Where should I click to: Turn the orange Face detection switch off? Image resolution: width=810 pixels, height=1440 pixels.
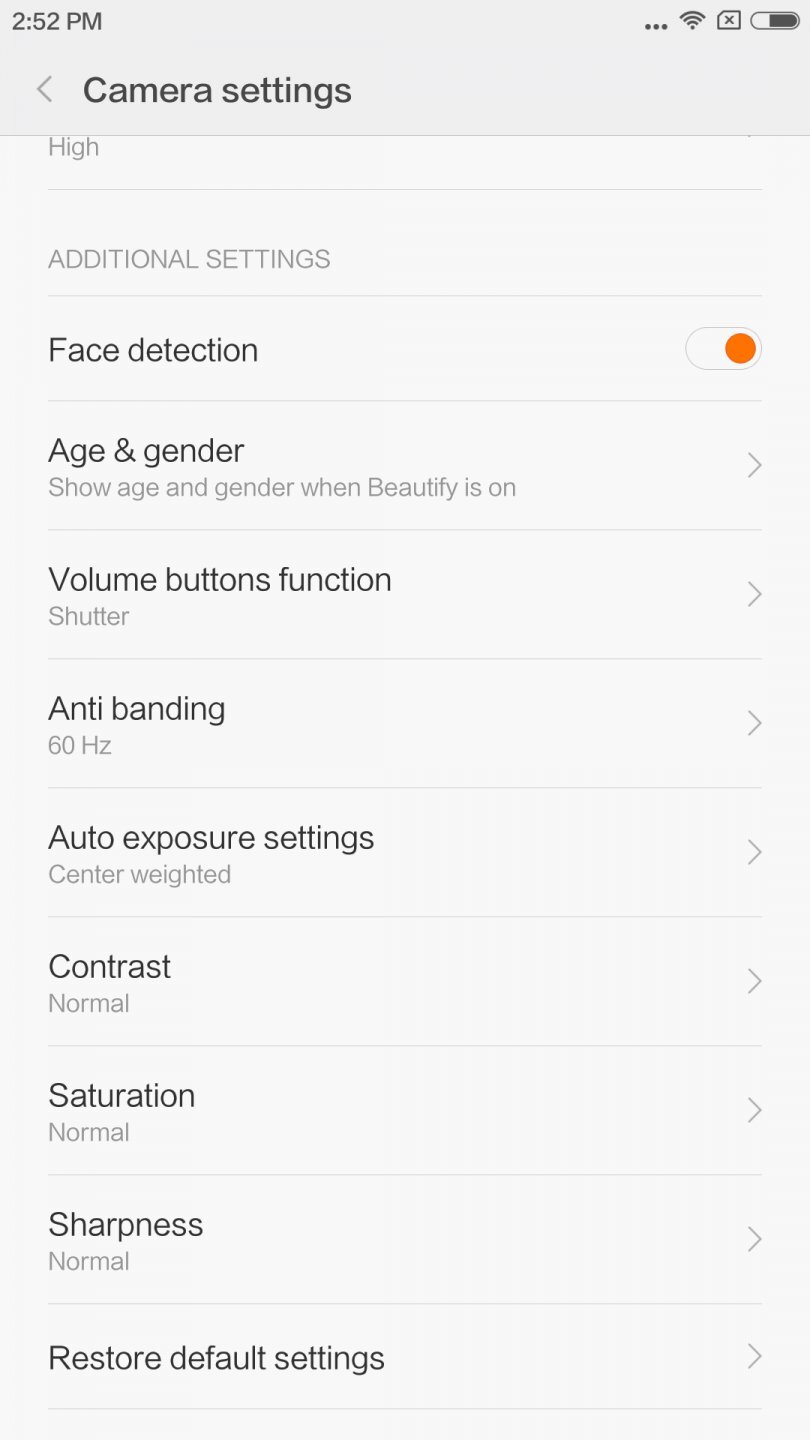723,348
